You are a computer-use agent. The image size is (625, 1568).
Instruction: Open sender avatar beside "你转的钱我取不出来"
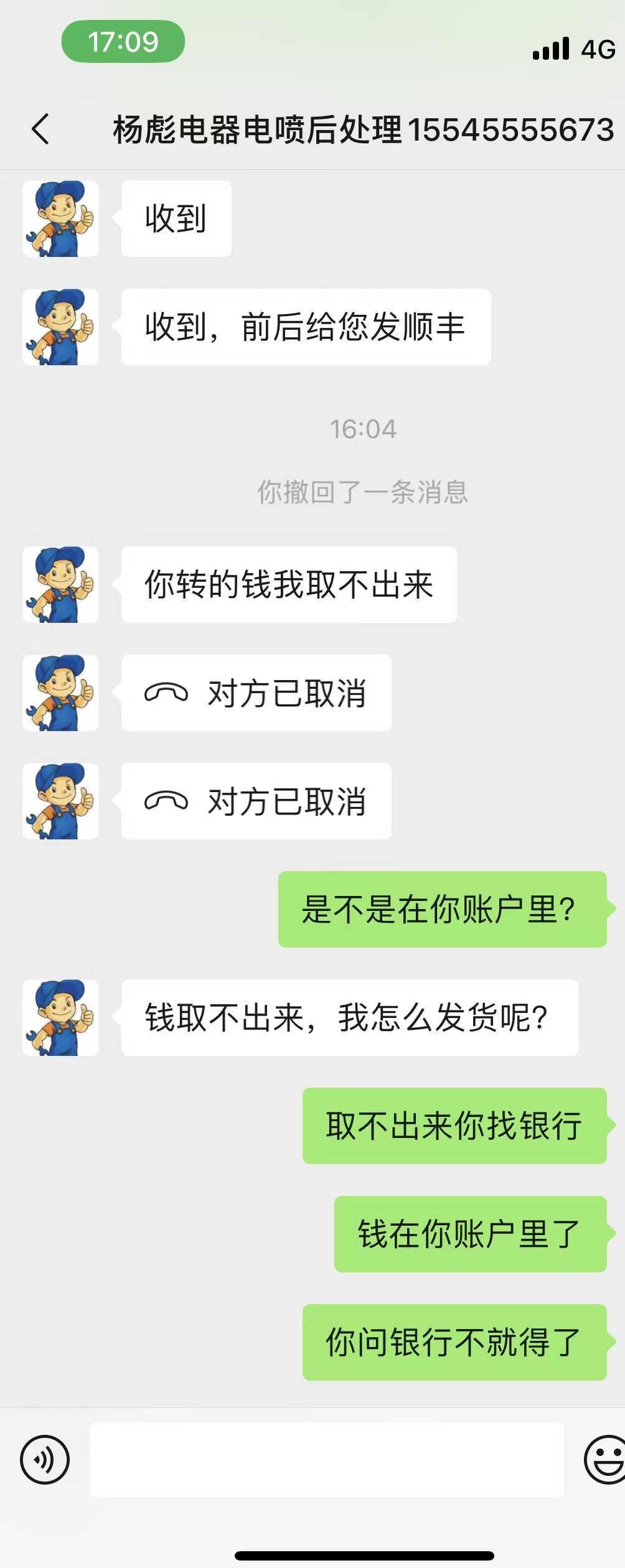coord(60,584)
